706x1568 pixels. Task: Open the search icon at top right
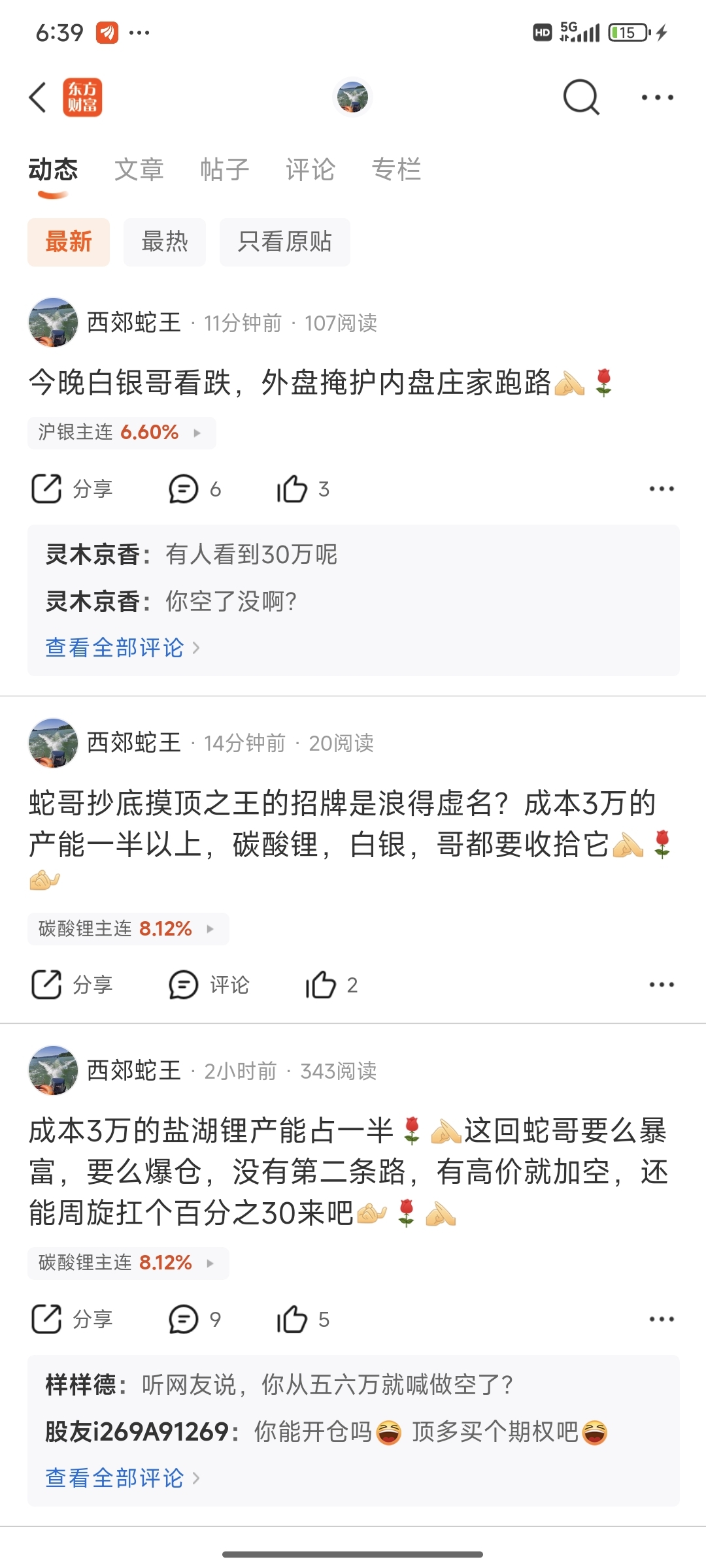[581, 97]
